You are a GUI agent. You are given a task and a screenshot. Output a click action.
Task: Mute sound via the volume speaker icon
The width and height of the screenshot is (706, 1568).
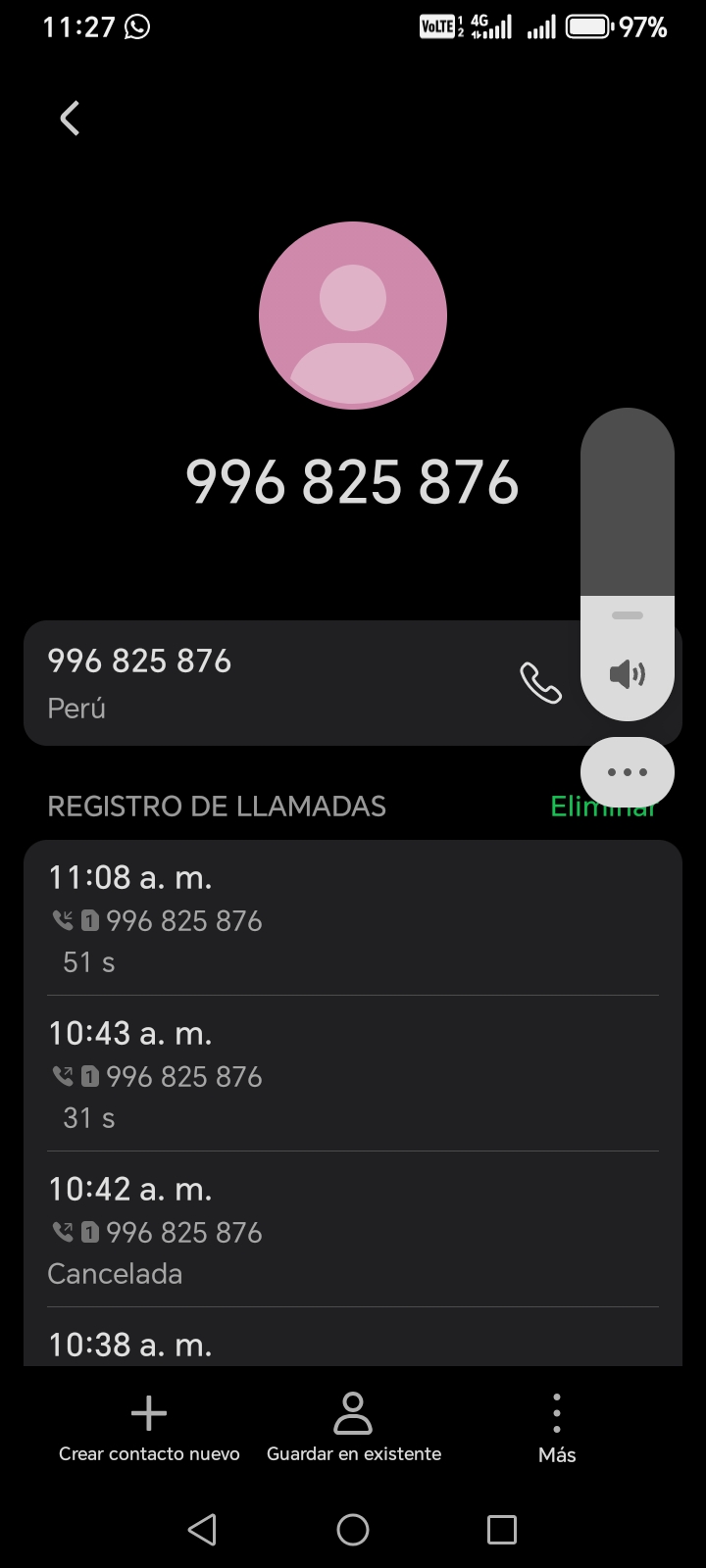628,674
